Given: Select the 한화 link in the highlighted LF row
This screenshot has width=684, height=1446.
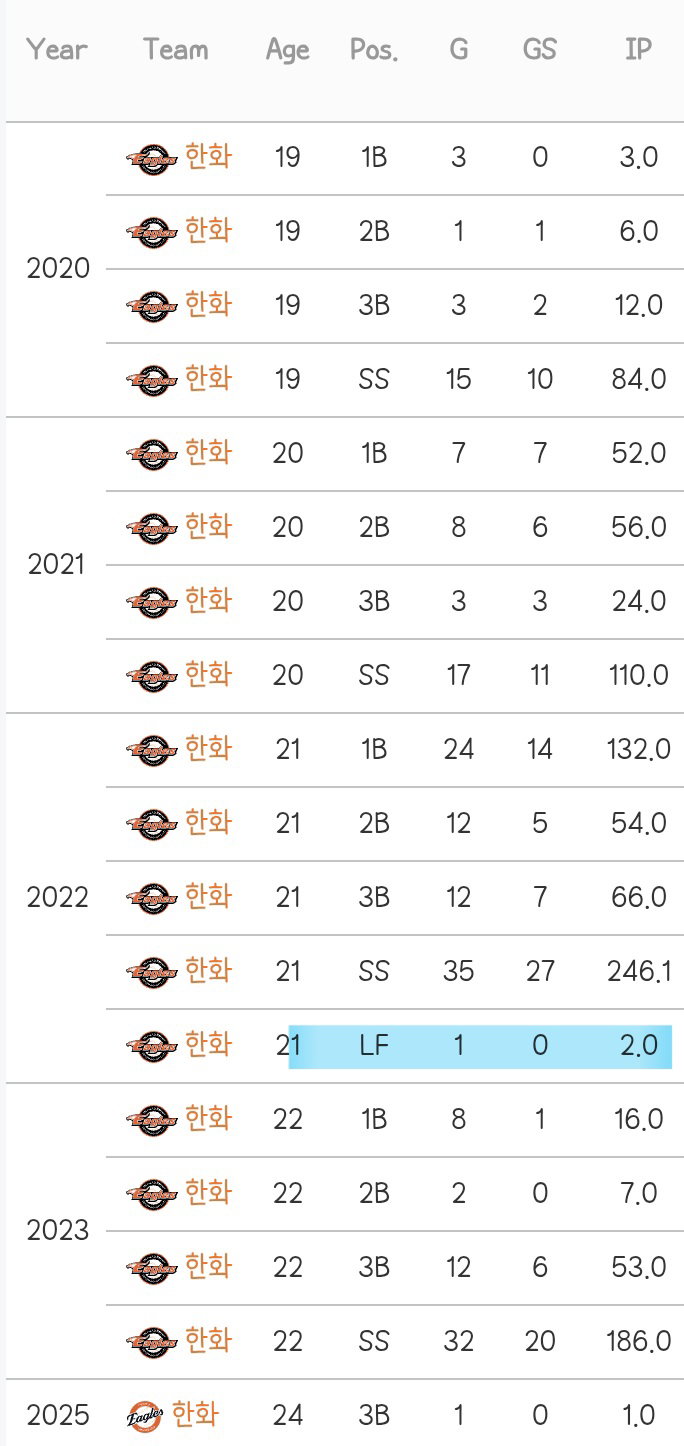Looking at the screenshot, I should (208, 1045).
